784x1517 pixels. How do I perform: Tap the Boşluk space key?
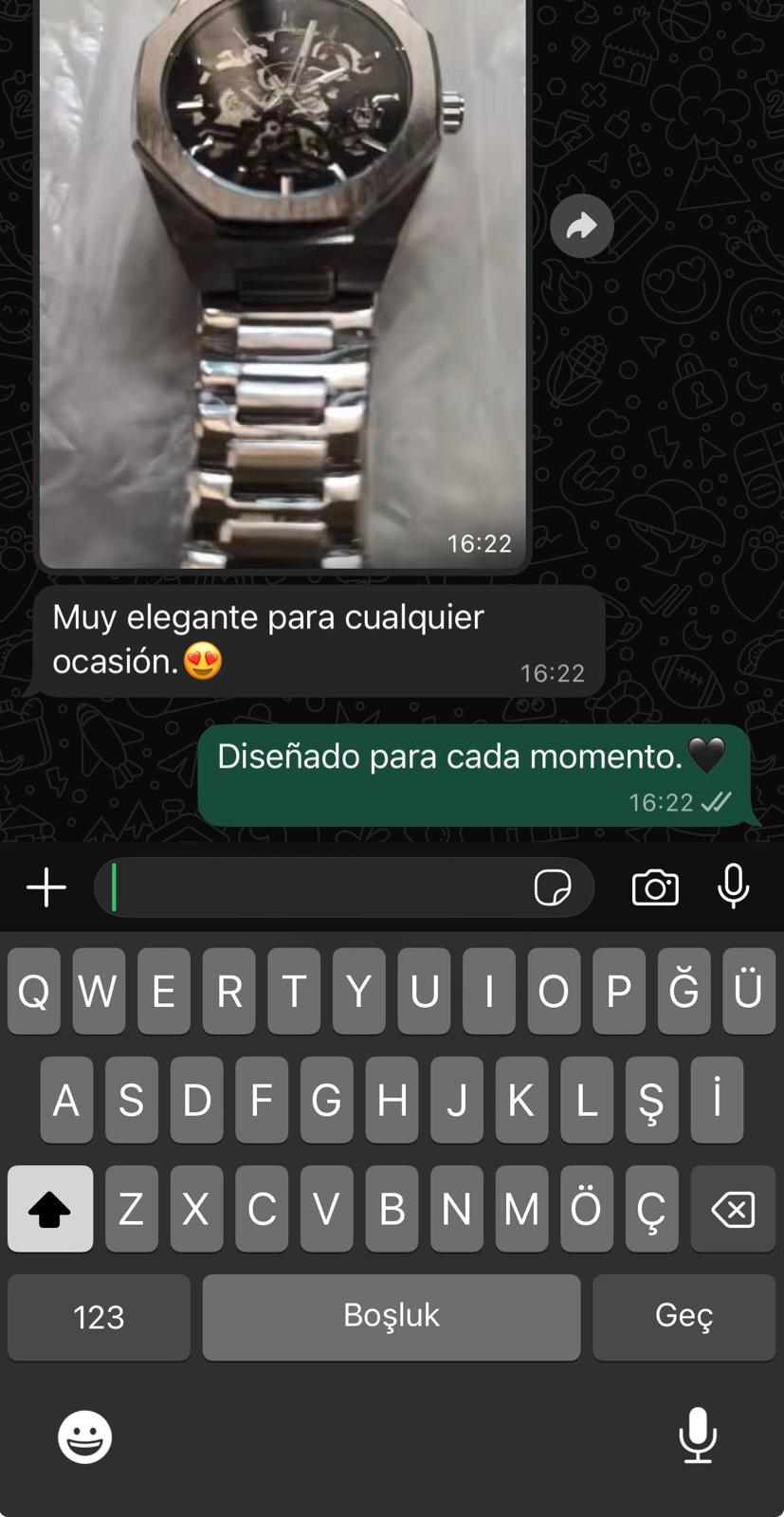[391, 1317]
